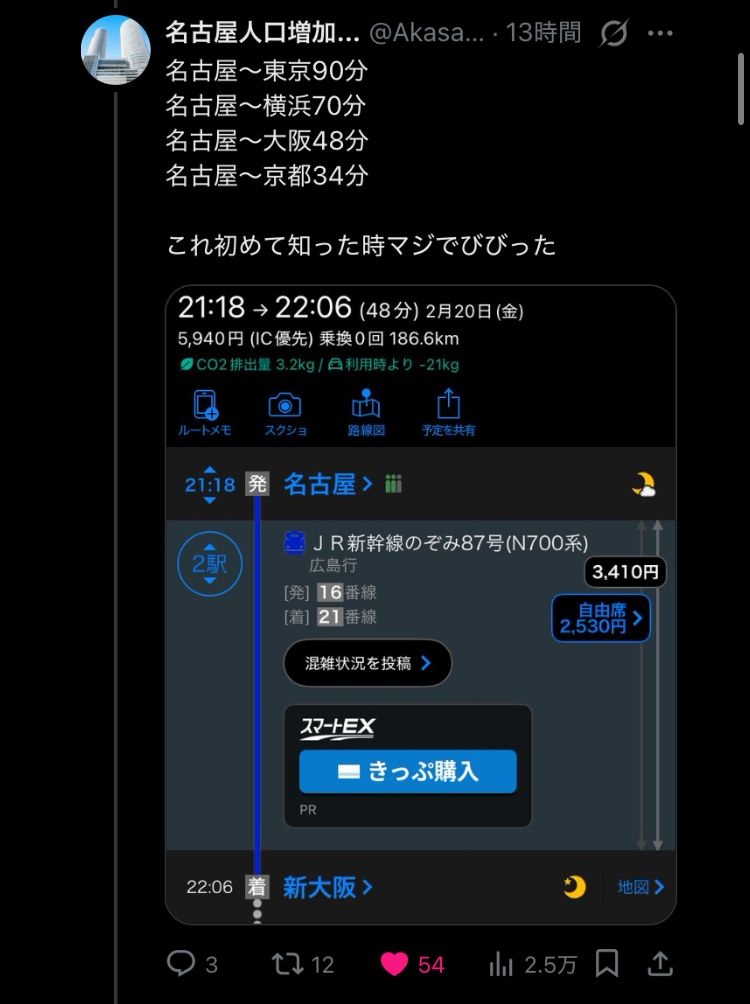Post crowding info via 混雑状況を投稿
This screenshot has height=1004, width=750.
tap(367, 663)
